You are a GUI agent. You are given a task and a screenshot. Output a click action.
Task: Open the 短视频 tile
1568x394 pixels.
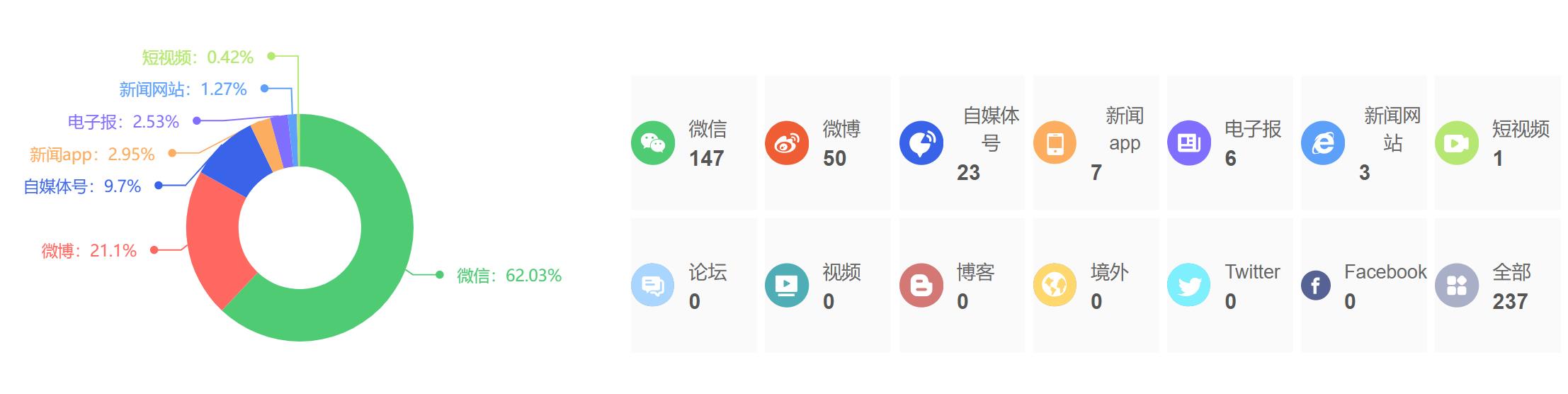pos(1497,142)
